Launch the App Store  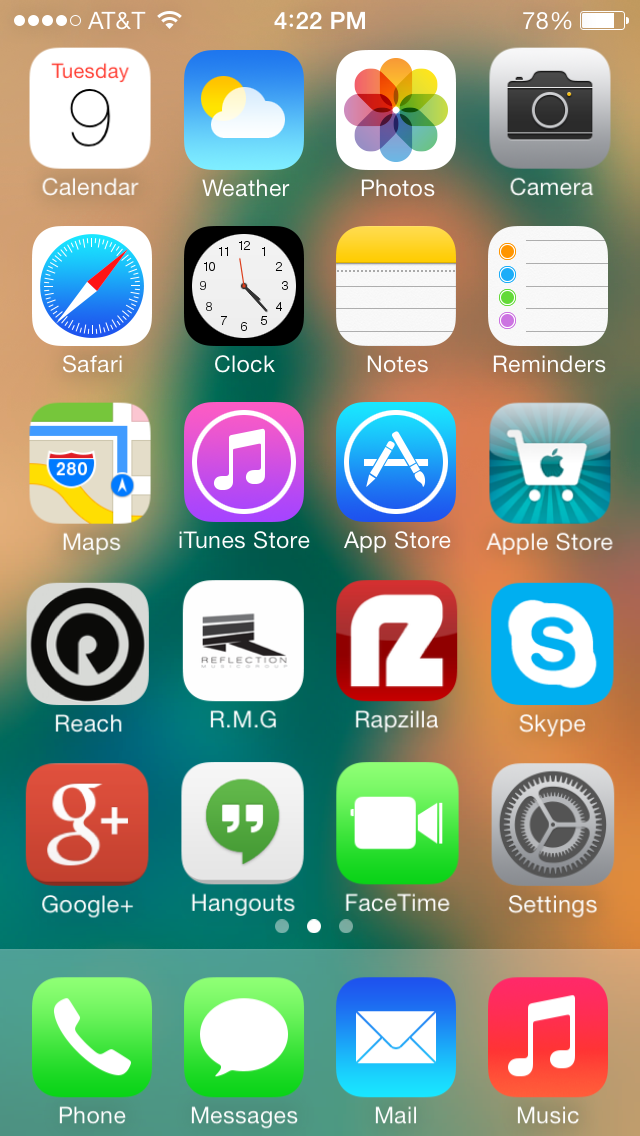pos(396,462)
